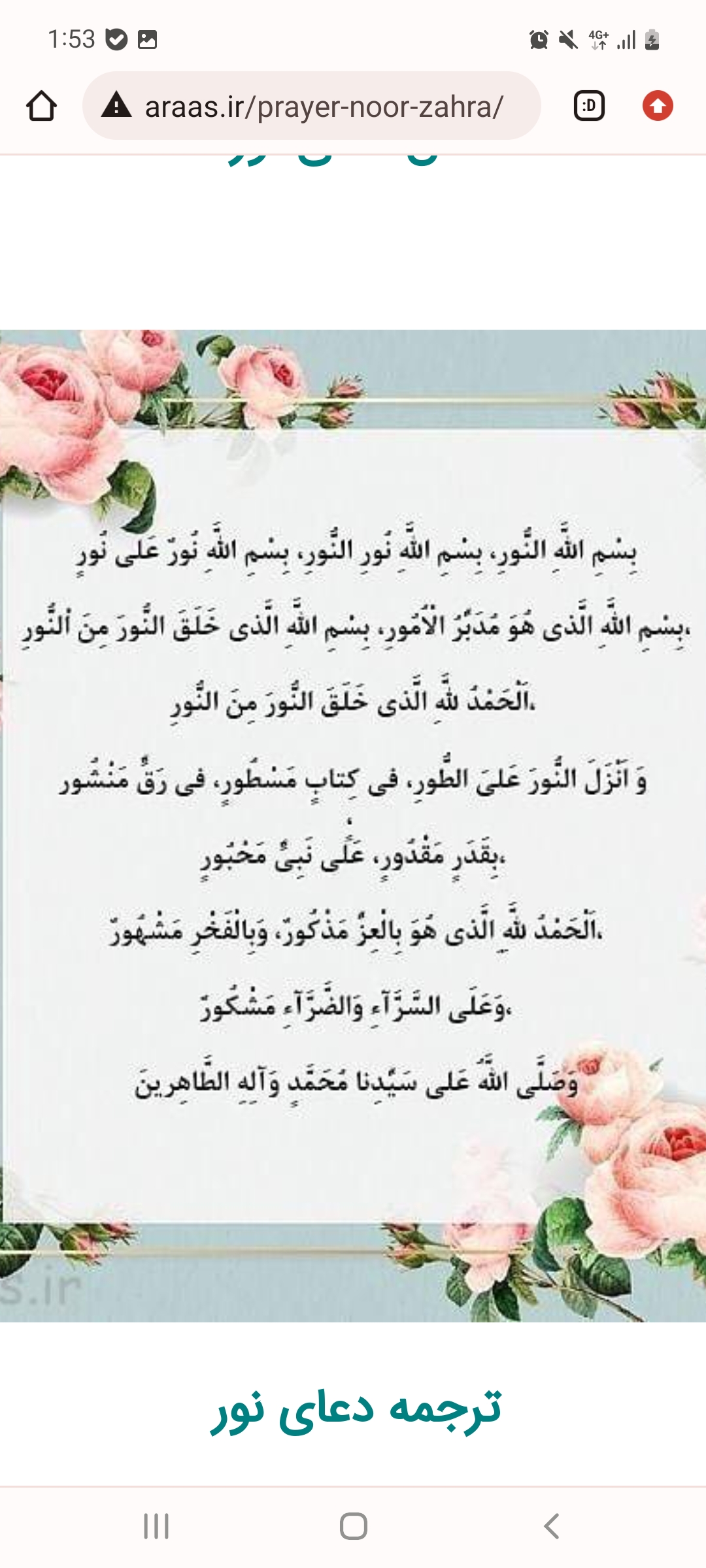
Task: Open the site security warning icon
Action: [117, 105]
